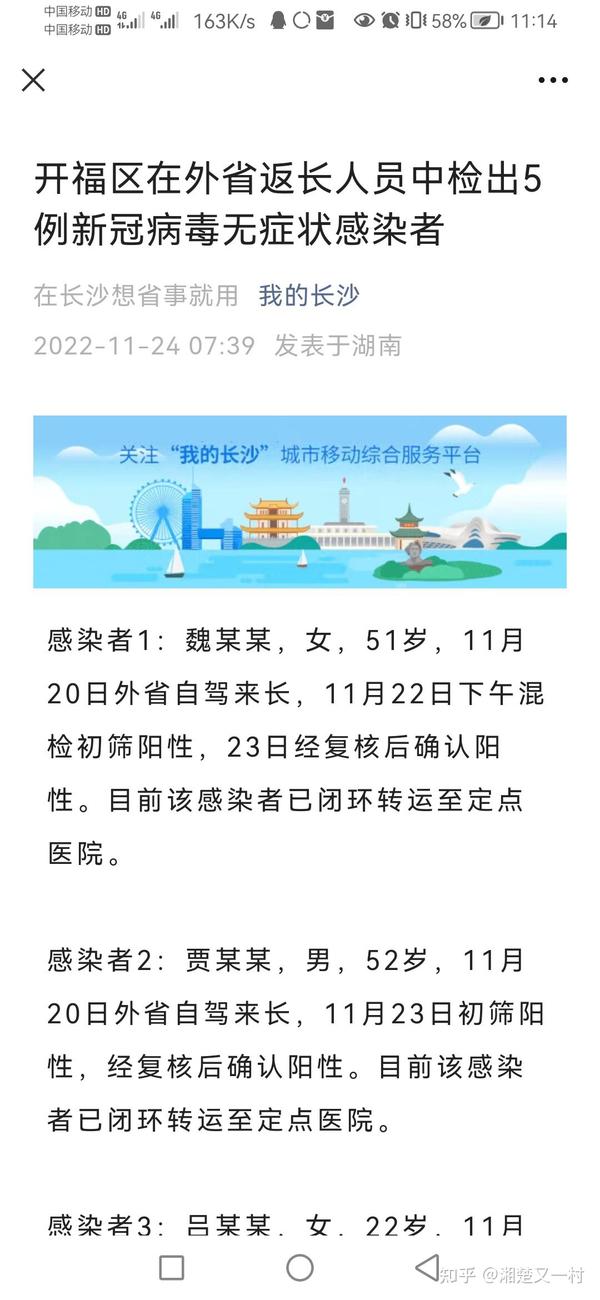Open the 我的长沙 city service banner
This screenshot has width=600, height=1300.
click(x=300, y=502)
